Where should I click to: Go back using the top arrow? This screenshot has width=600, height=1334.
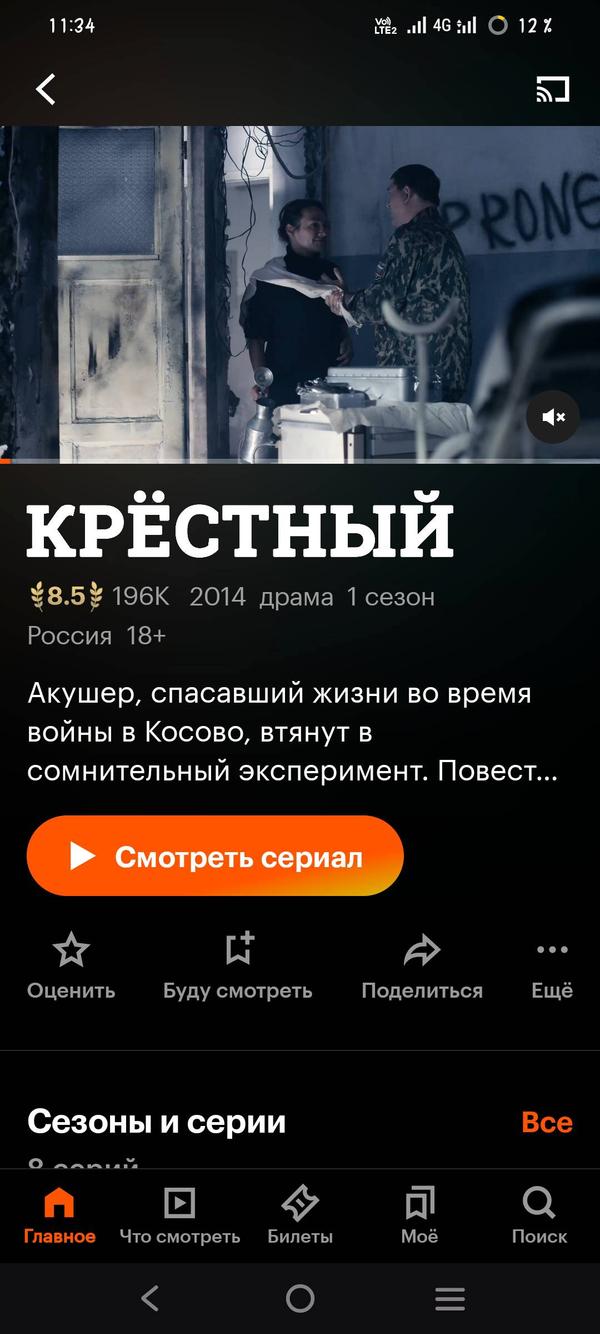coord(46,89)
